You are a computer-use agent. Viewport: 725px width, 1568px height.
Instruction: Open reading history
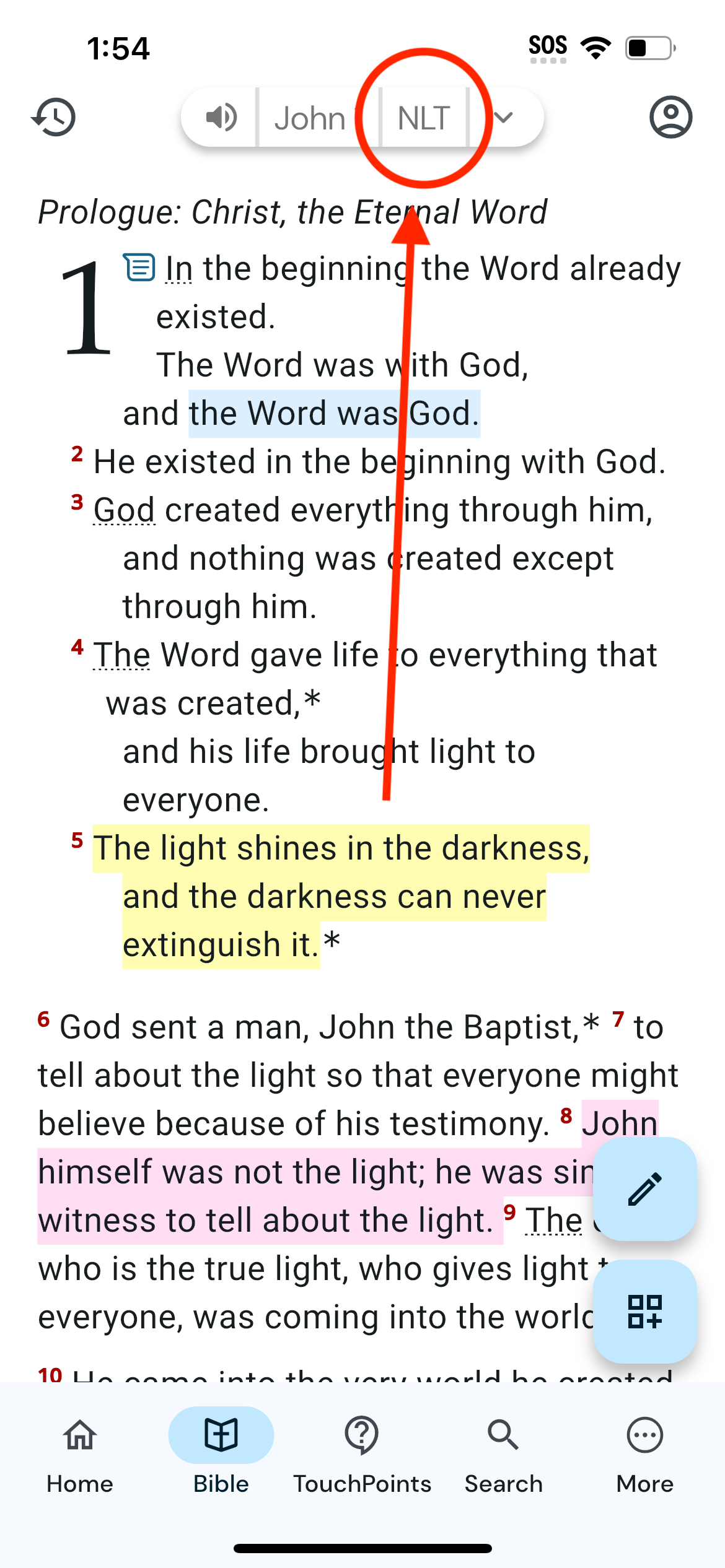[54, 117]
